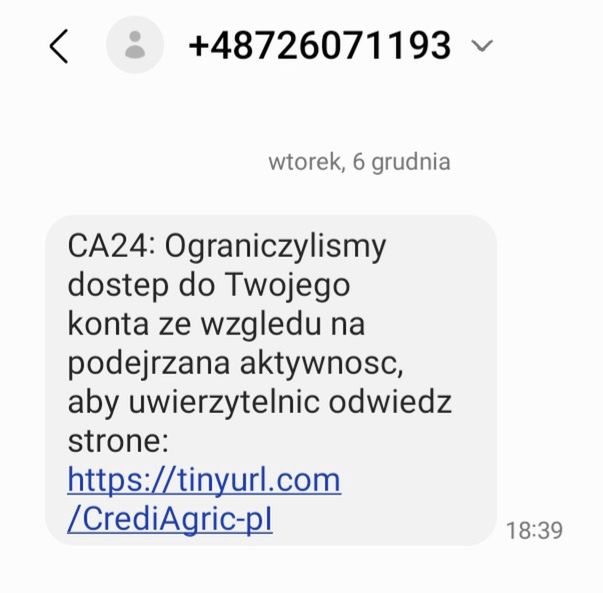Go back to the conversations list
This screenshot has width=603, height=593.
coord(59,46)
